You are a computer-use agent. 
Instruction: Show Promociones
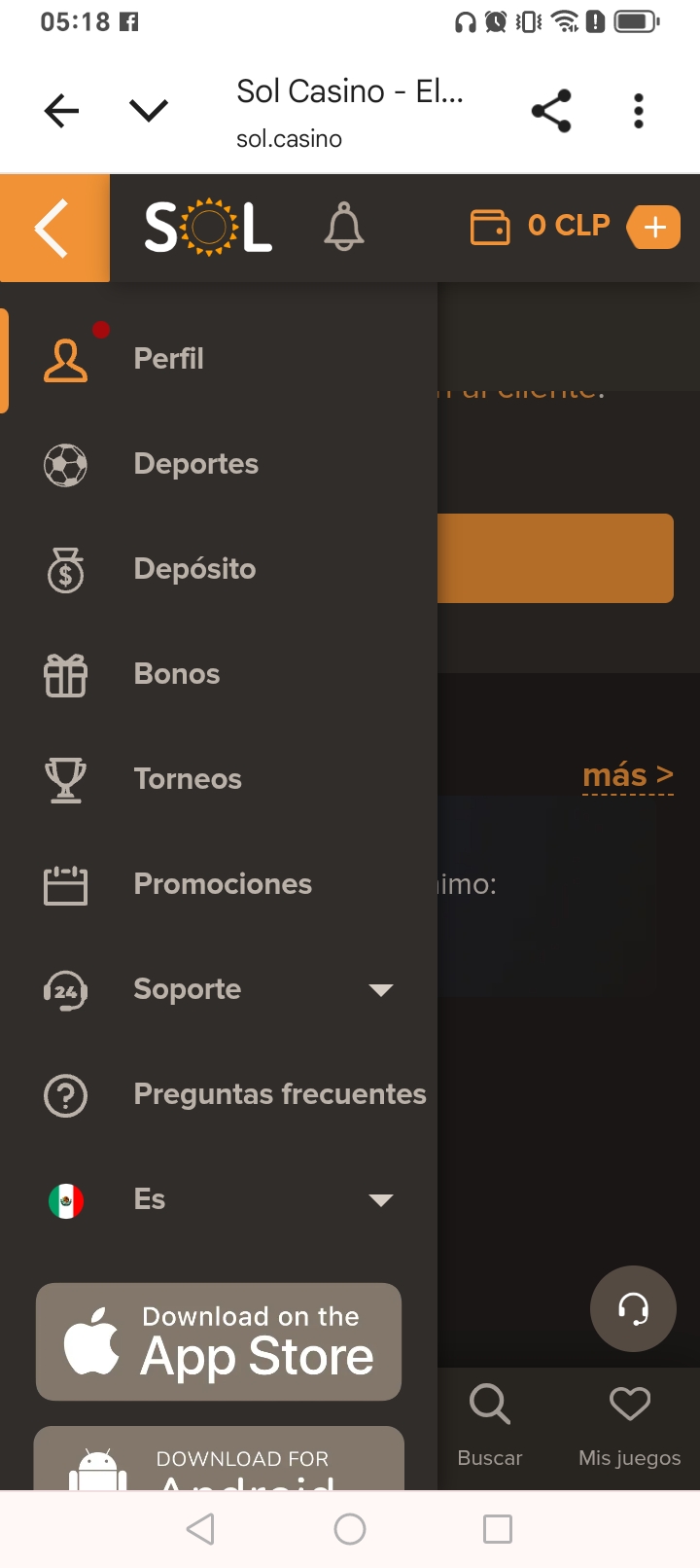pyautogui.click(x=223, y=884)
